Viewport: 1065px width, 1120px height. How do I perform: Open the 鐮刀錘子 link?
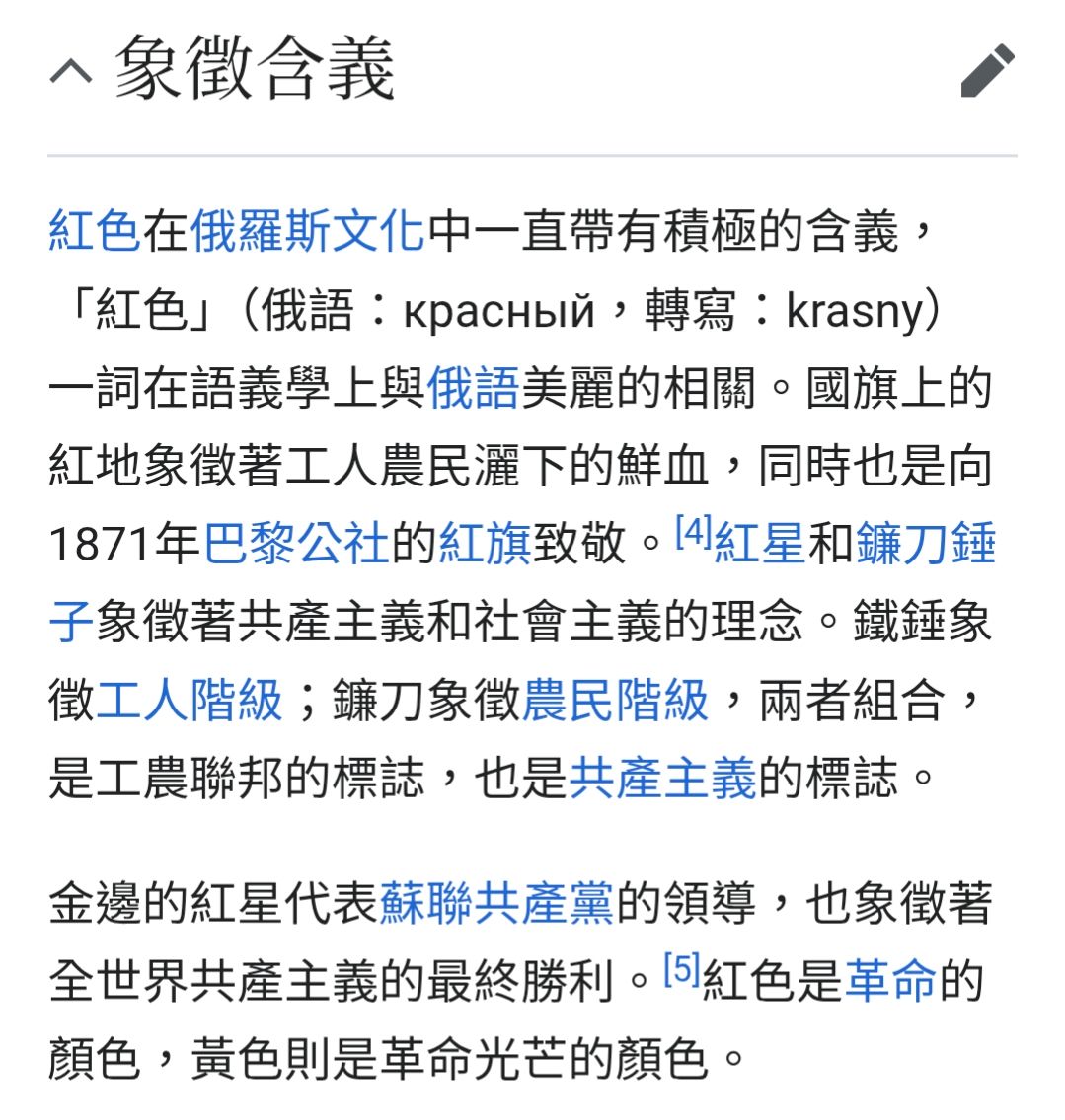pyautogui.click(x=925, y=544)
